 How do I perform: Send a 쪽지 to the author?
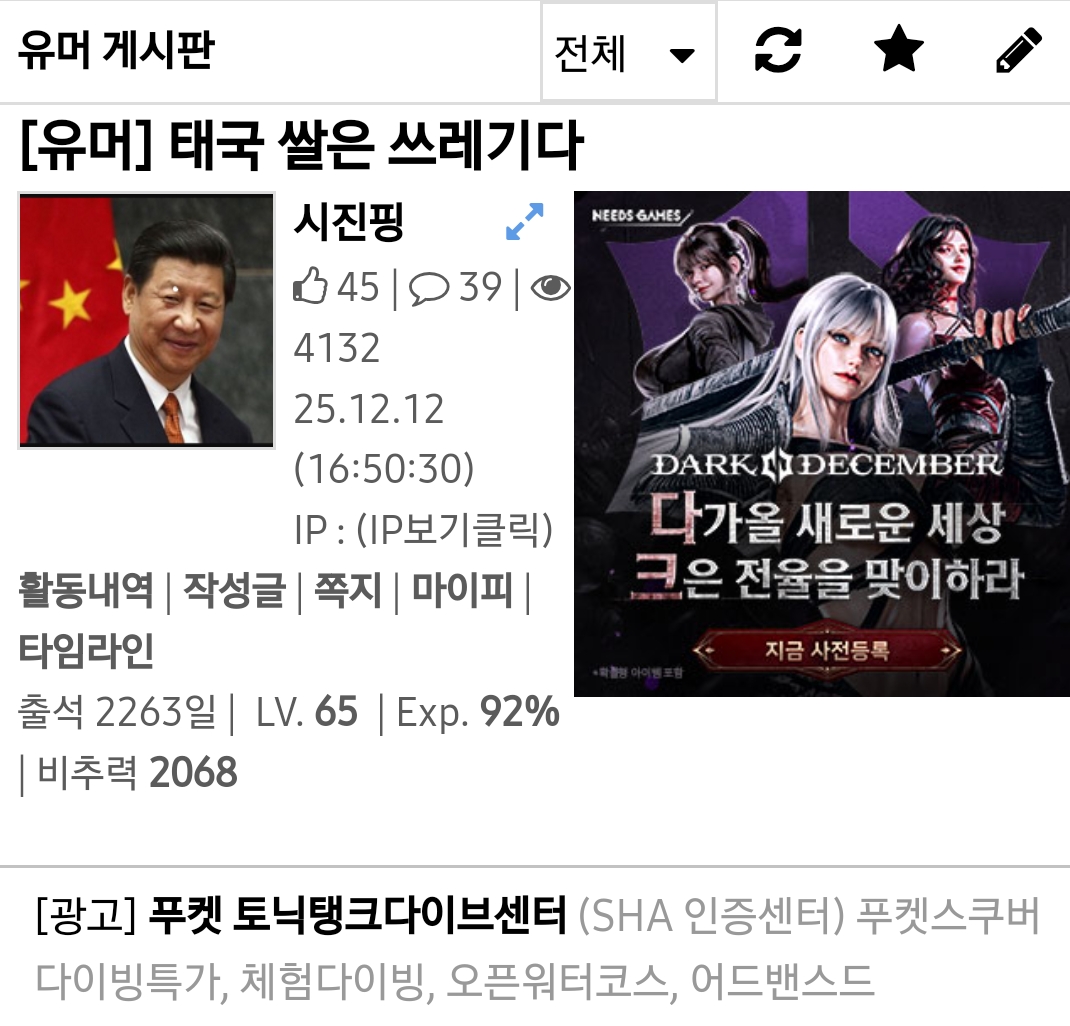tap(348, 591)
